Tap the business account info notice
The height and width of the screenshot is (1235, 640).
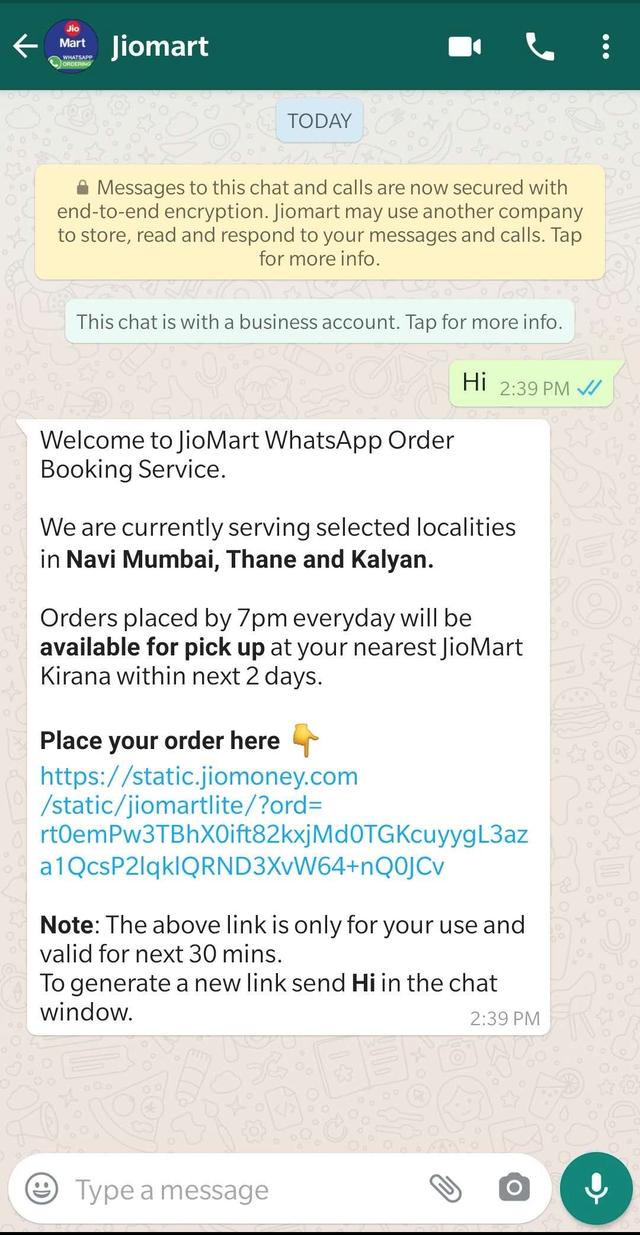tap(320, 322)
